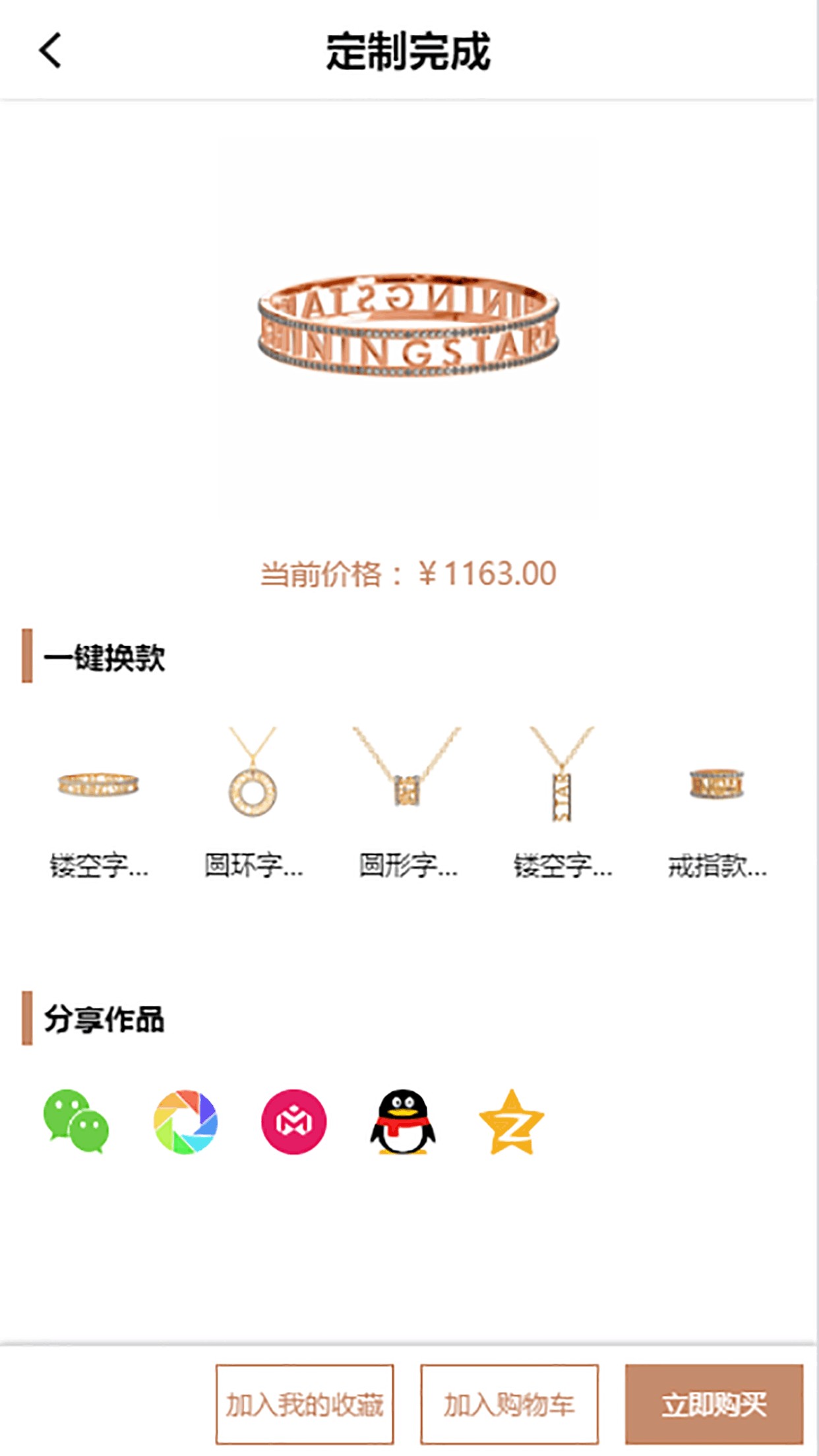Buy now with 立即购买
819x1456 pixels.
[714, 1404]
